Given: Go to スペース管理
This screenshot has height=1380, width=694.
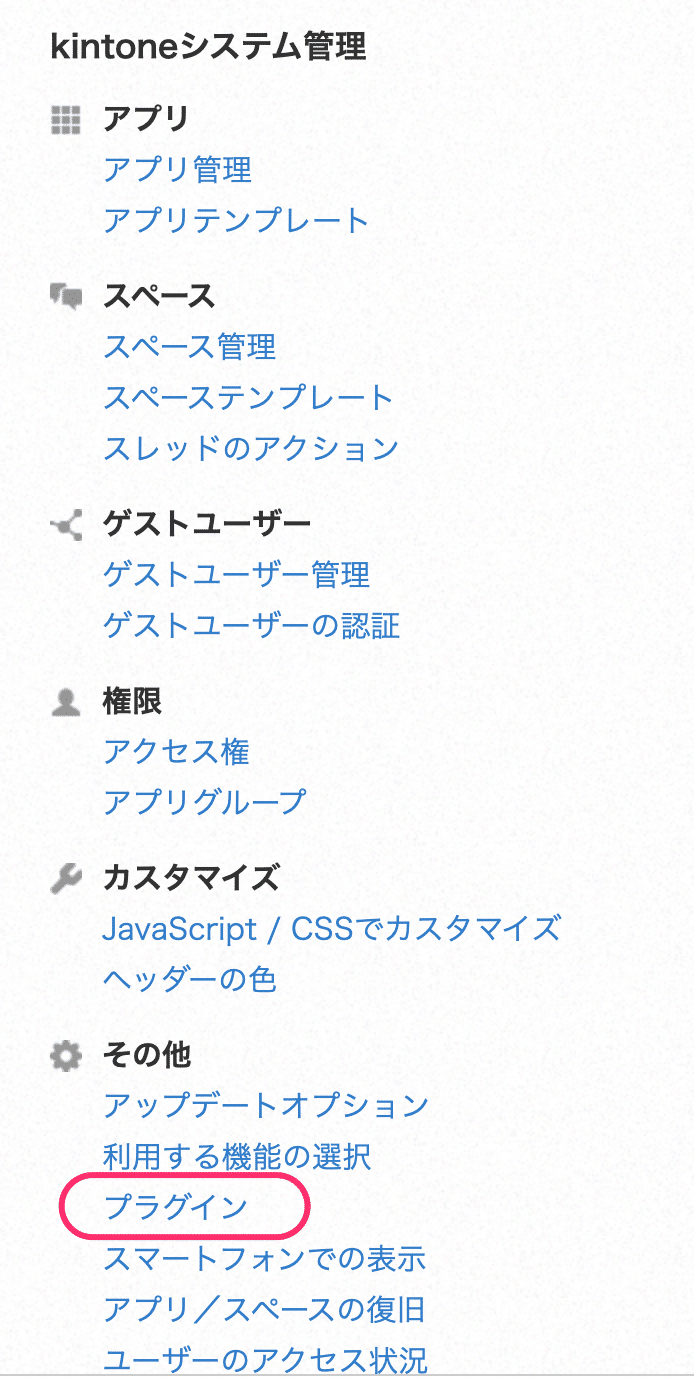Looking at the screenshot, I should [190, 348].
